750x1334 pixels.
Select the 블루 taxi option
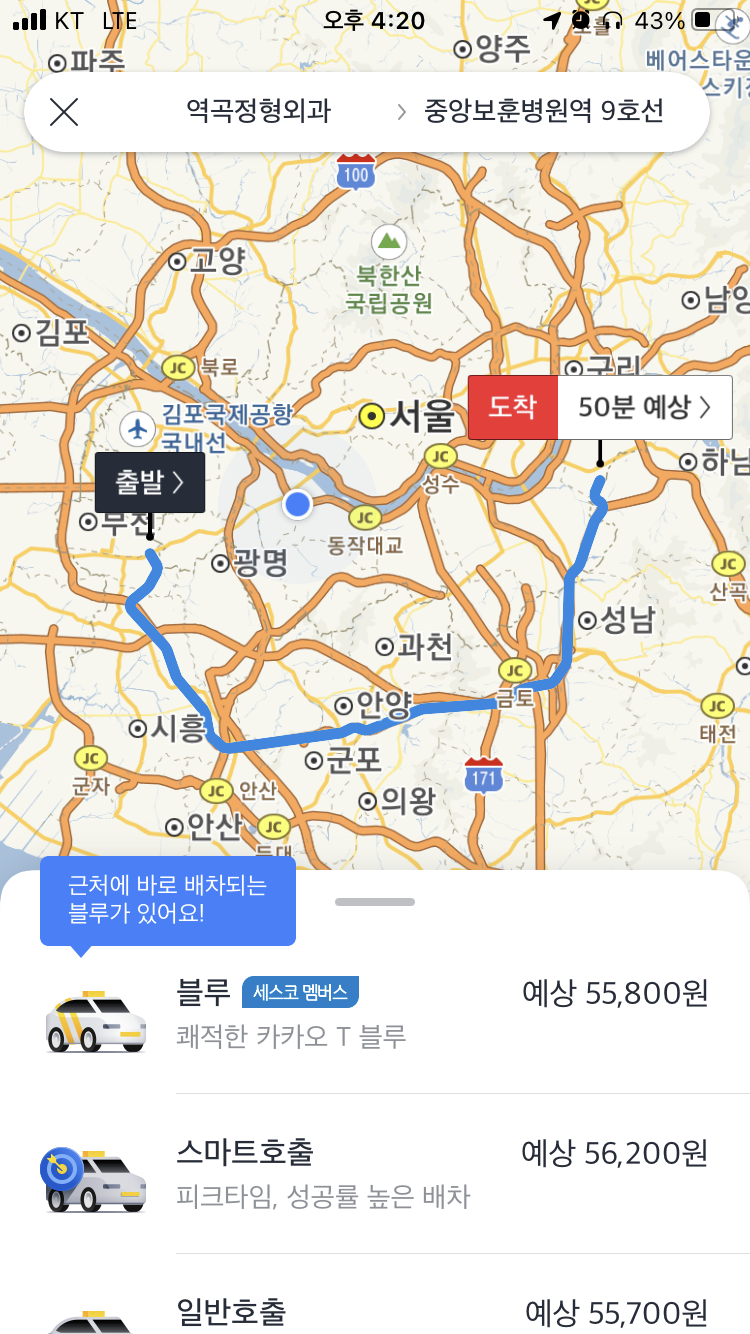(375, 1013)
